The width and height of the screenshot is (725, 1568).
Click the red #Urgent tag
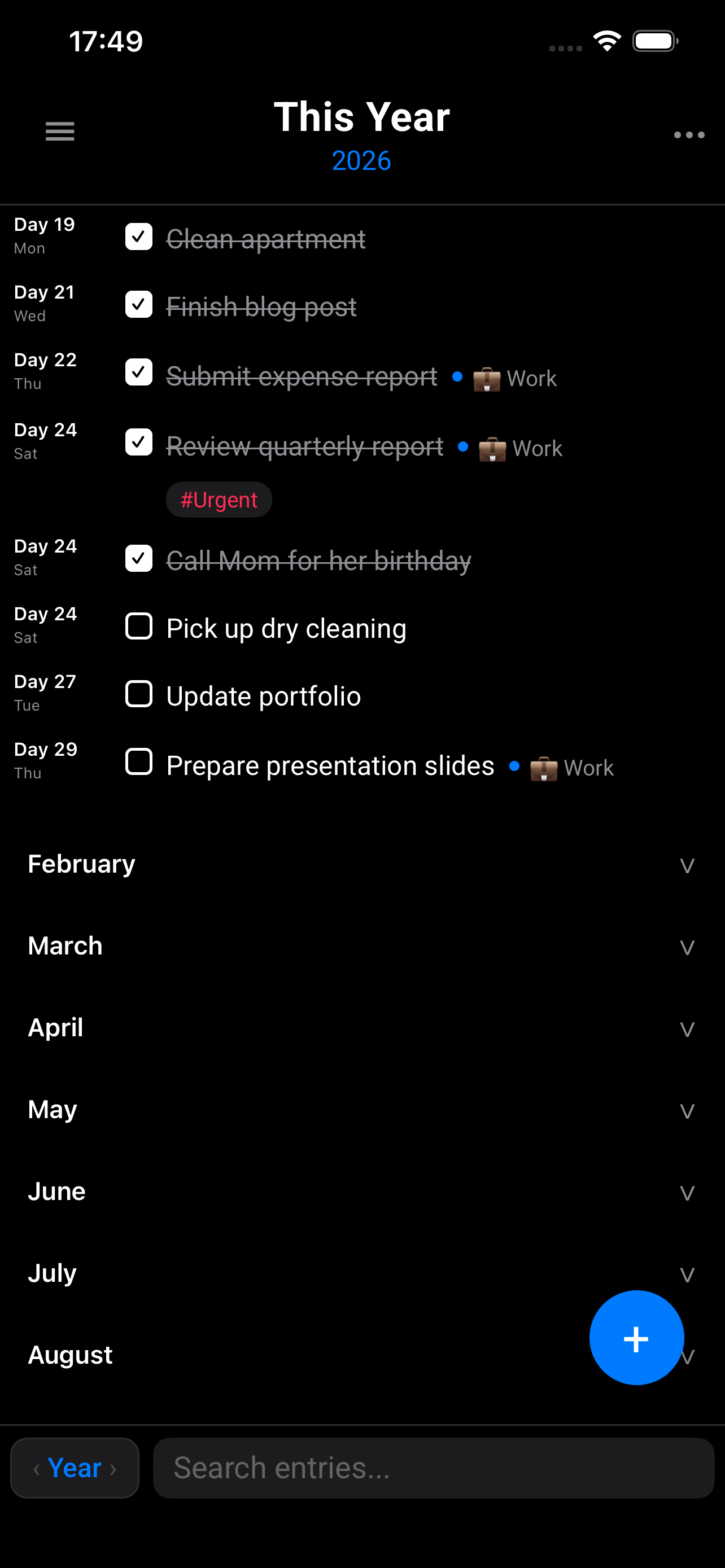(219, 499)
